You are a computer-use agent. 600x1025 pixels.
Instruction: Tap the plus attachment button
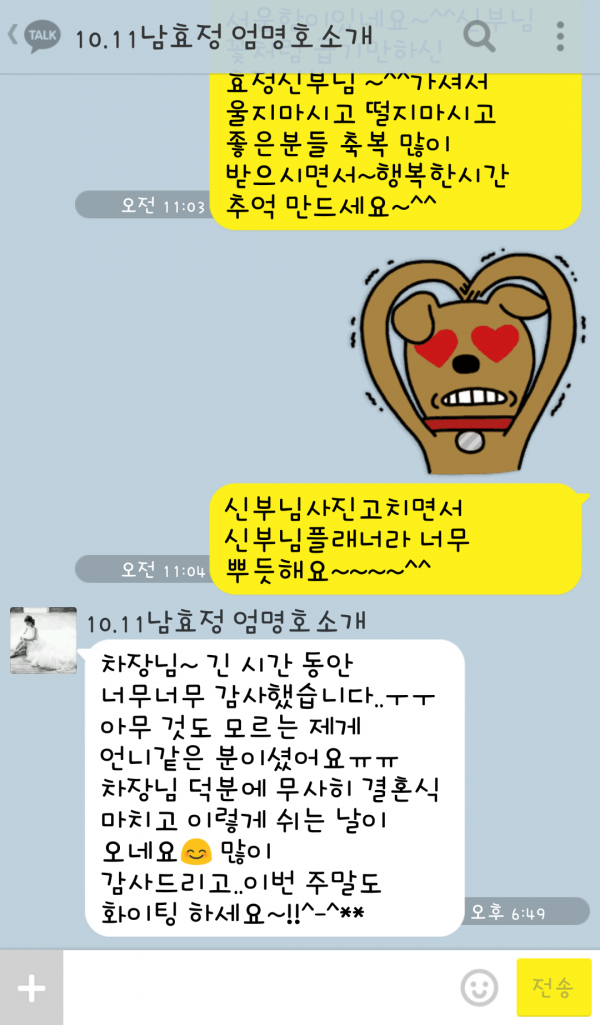point(31,988)
